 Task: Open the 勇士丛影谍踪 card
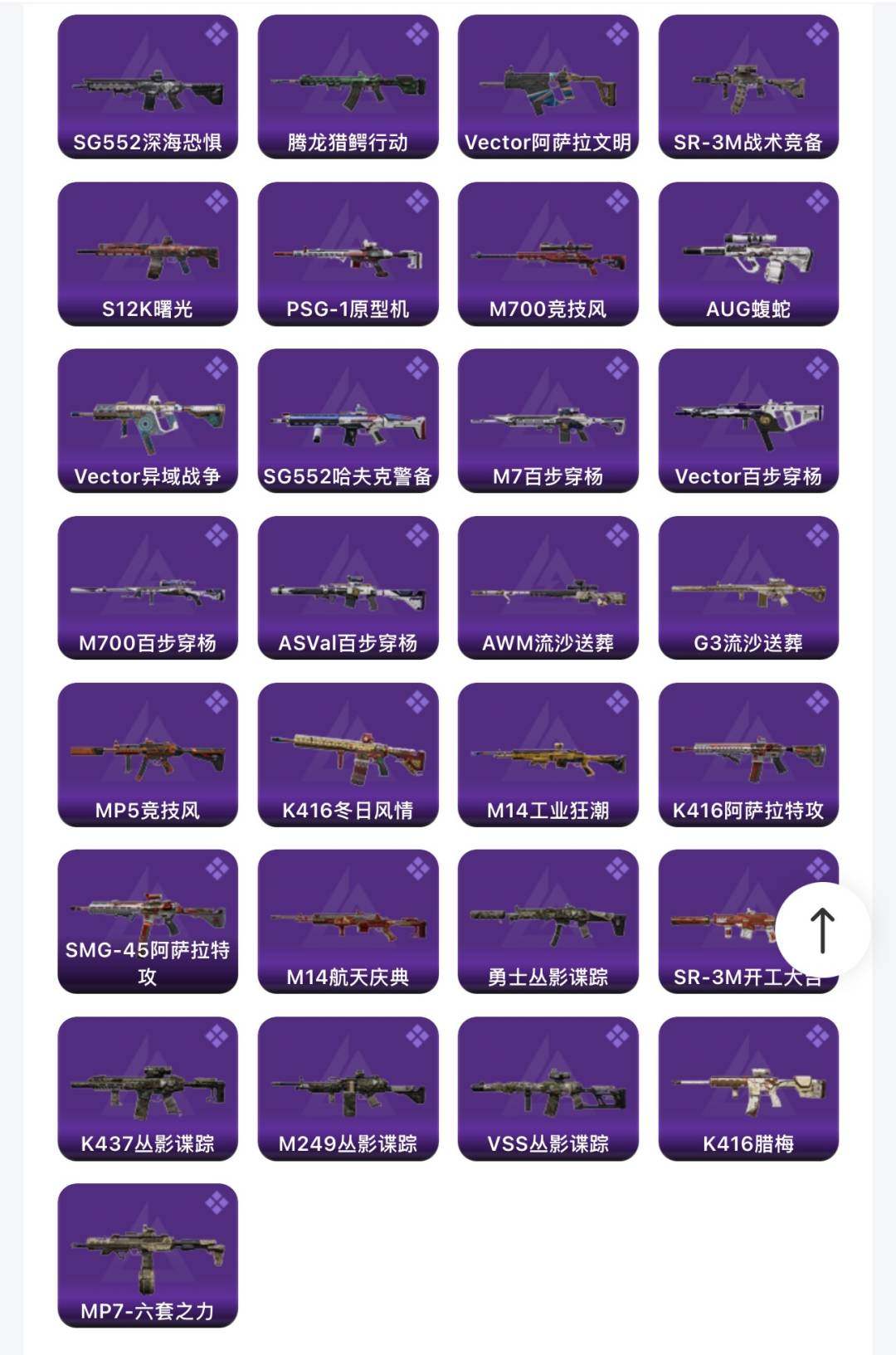pos(548,922)
